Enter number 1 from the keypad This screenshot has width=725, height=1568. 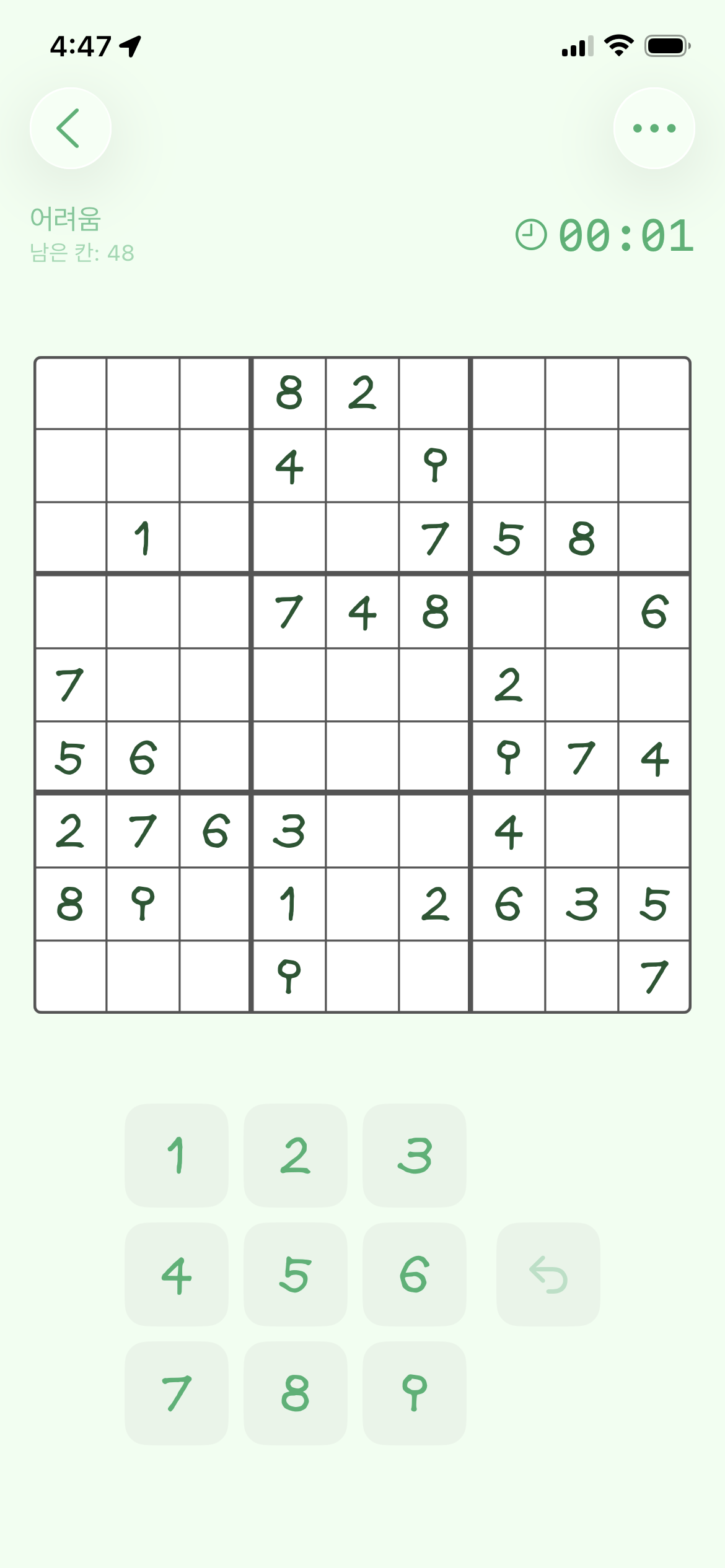(177, 1155)
